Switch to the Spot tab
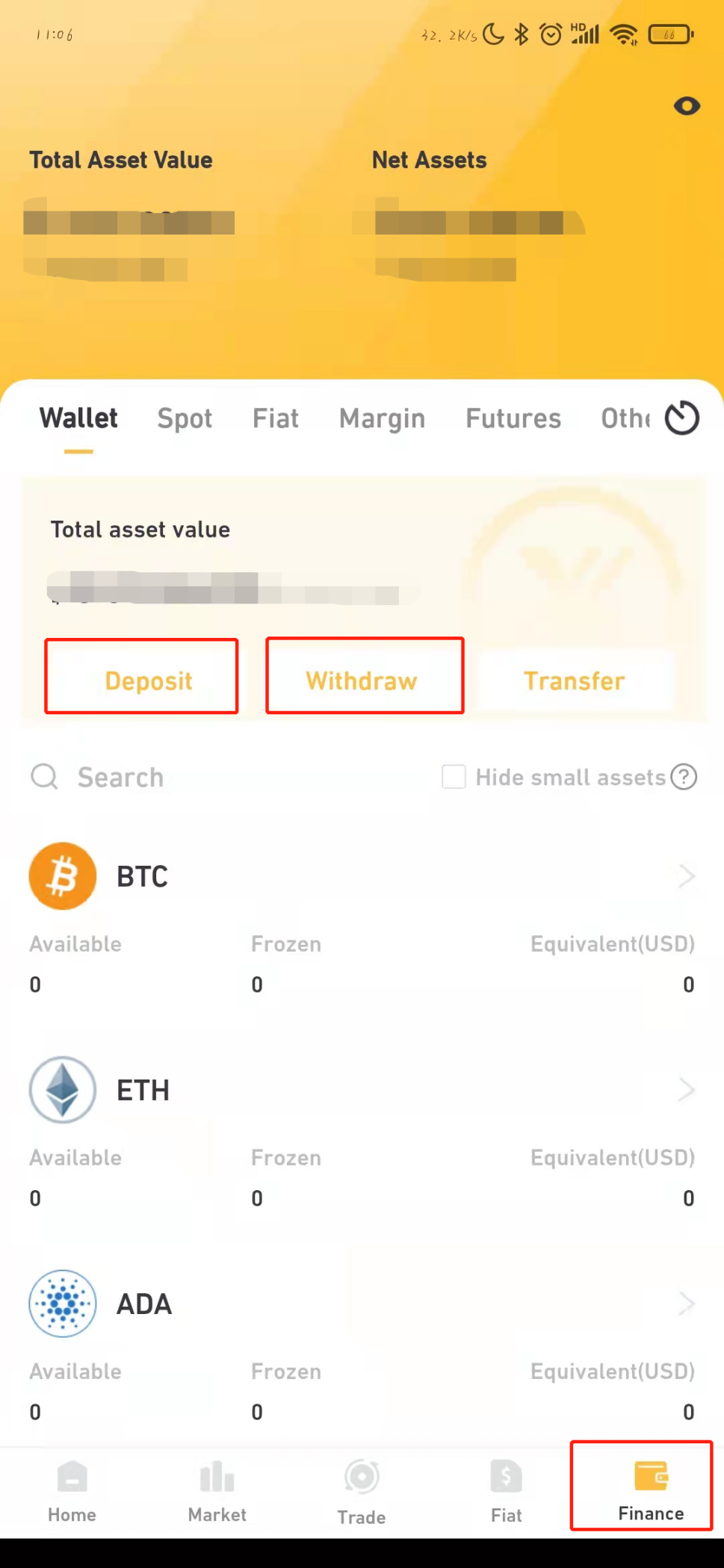Screen dimensions: 724x1568 185,418
